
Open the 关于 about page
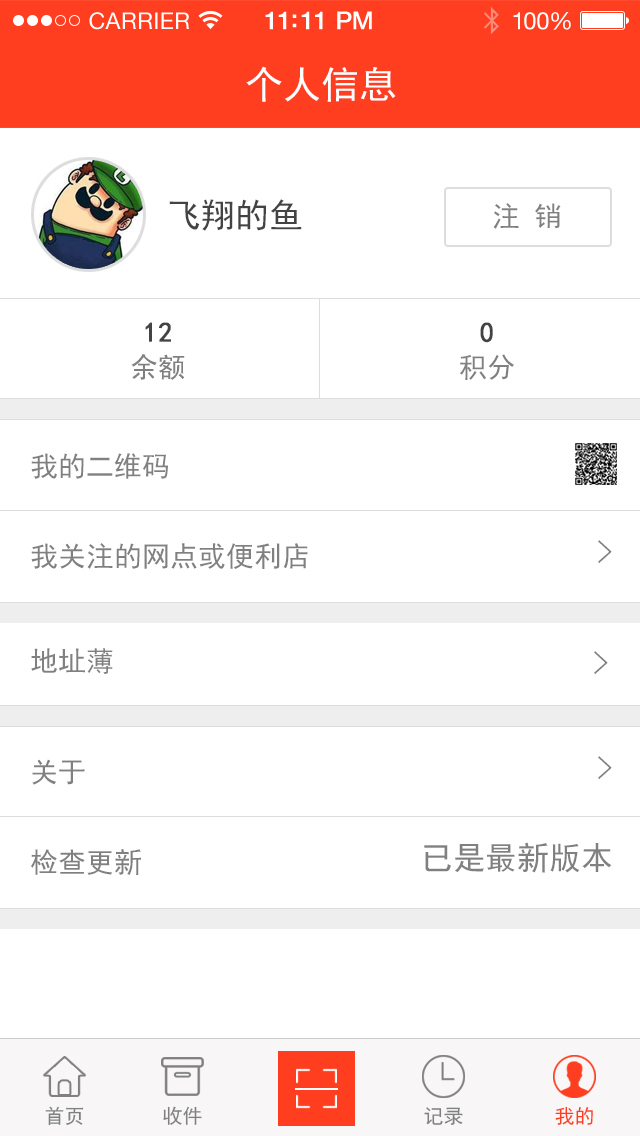pos(320,771)
